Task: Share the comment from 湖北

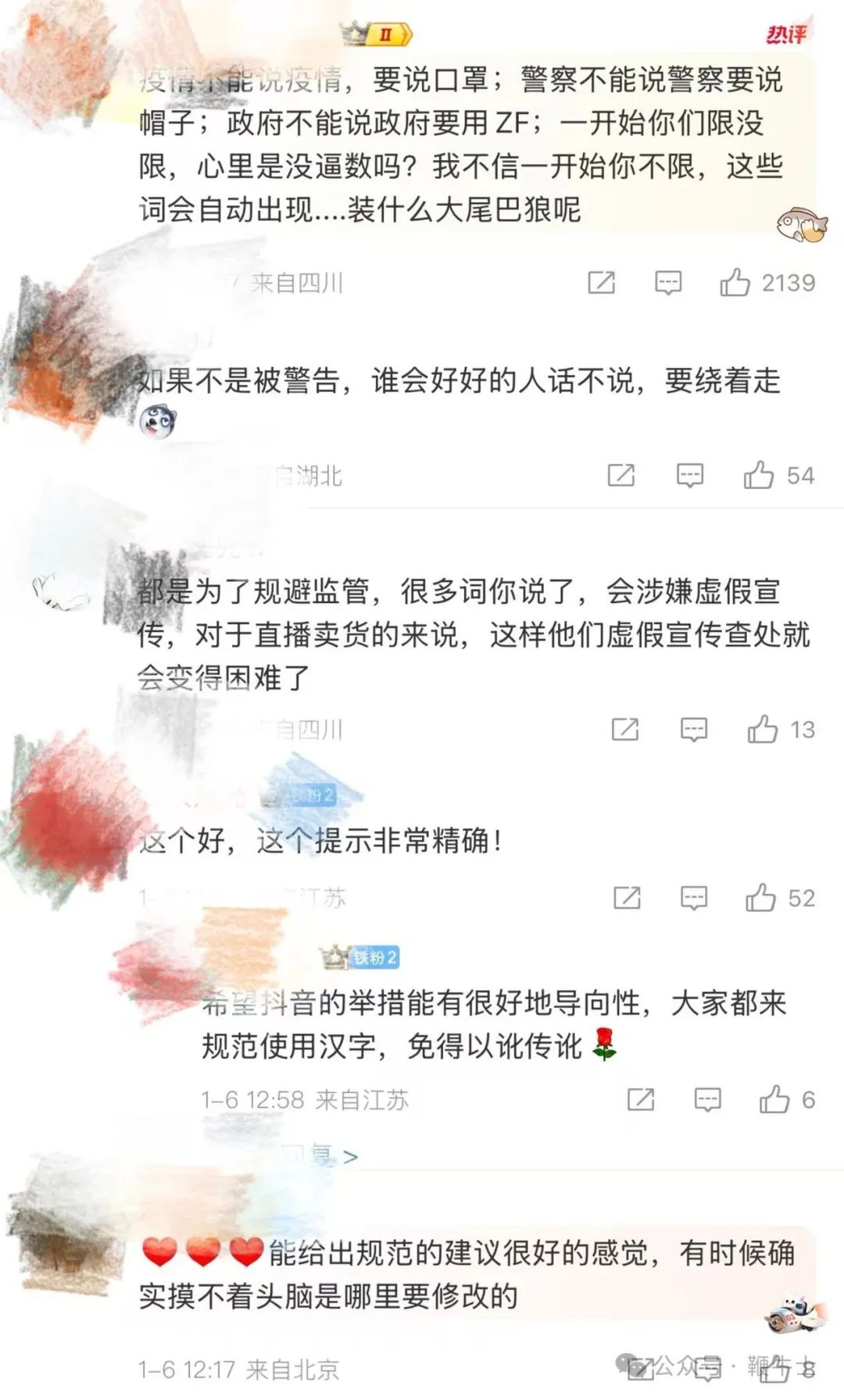Action: point(621,475)
